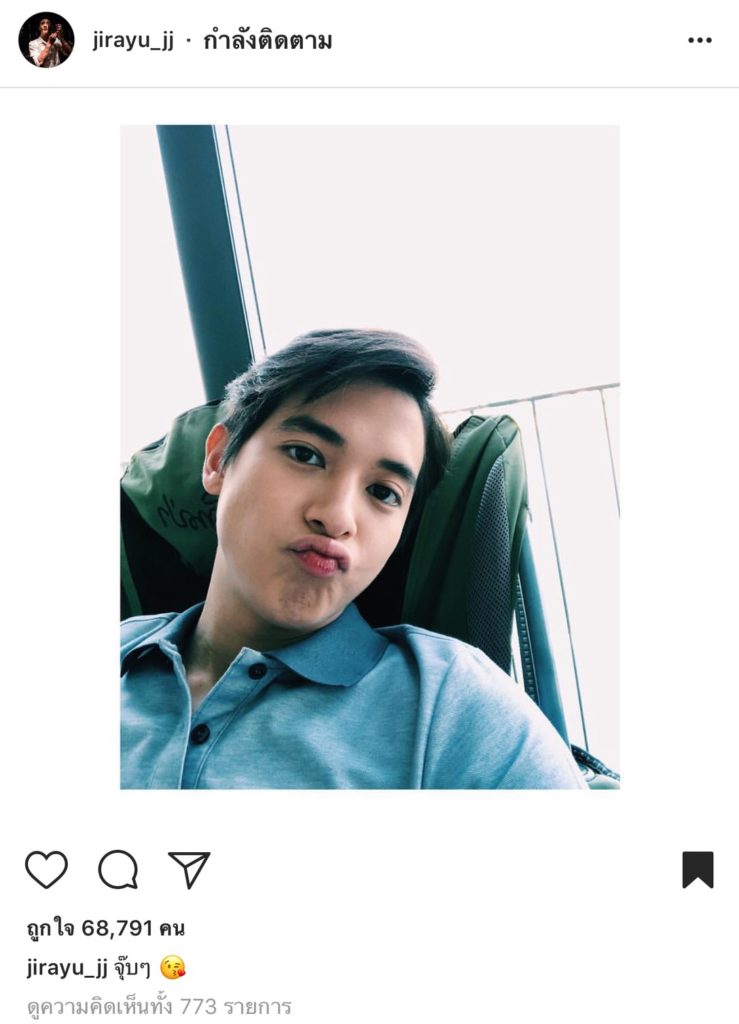View the 68,791 people who liked
Screen dimensions: 739x1024
(105, 928)
